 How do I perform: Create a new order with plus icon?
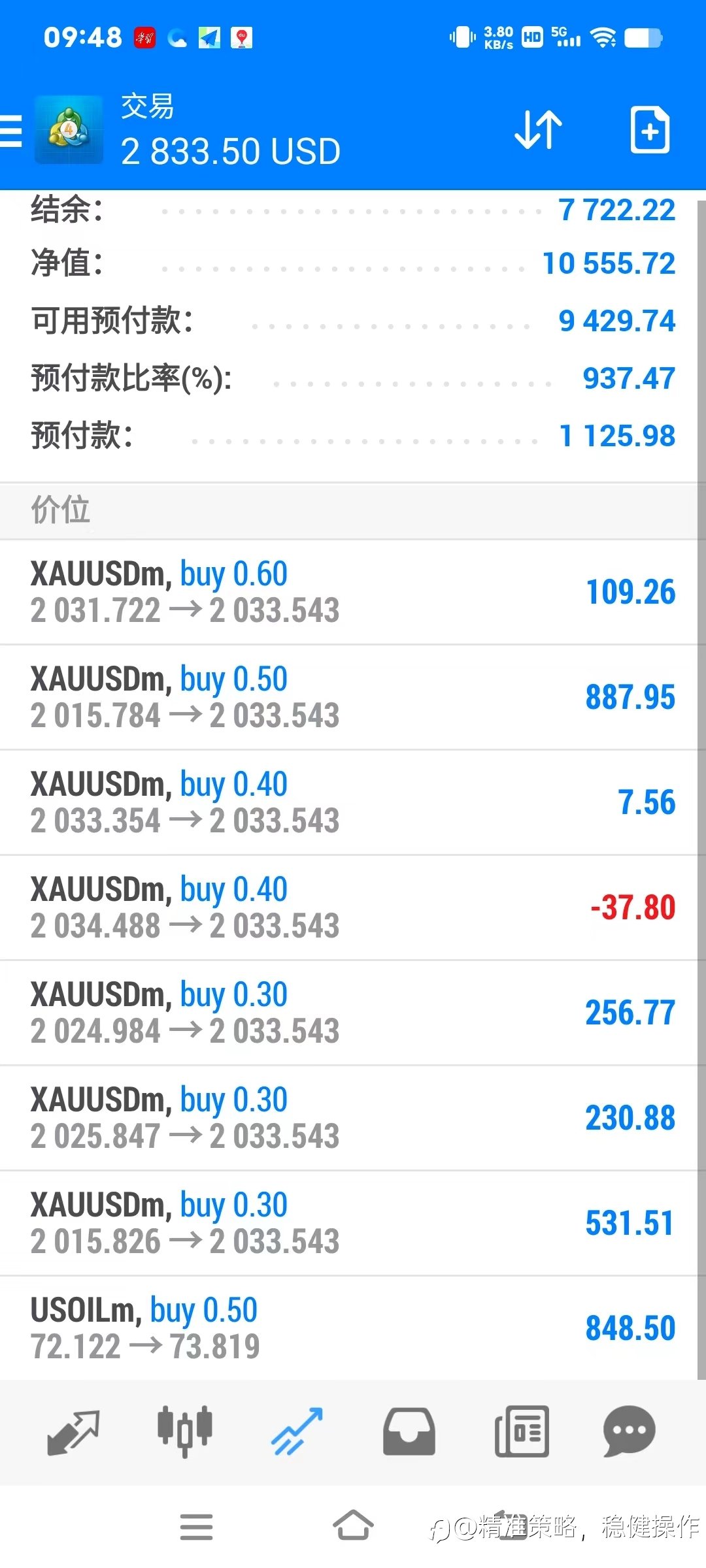649,130
